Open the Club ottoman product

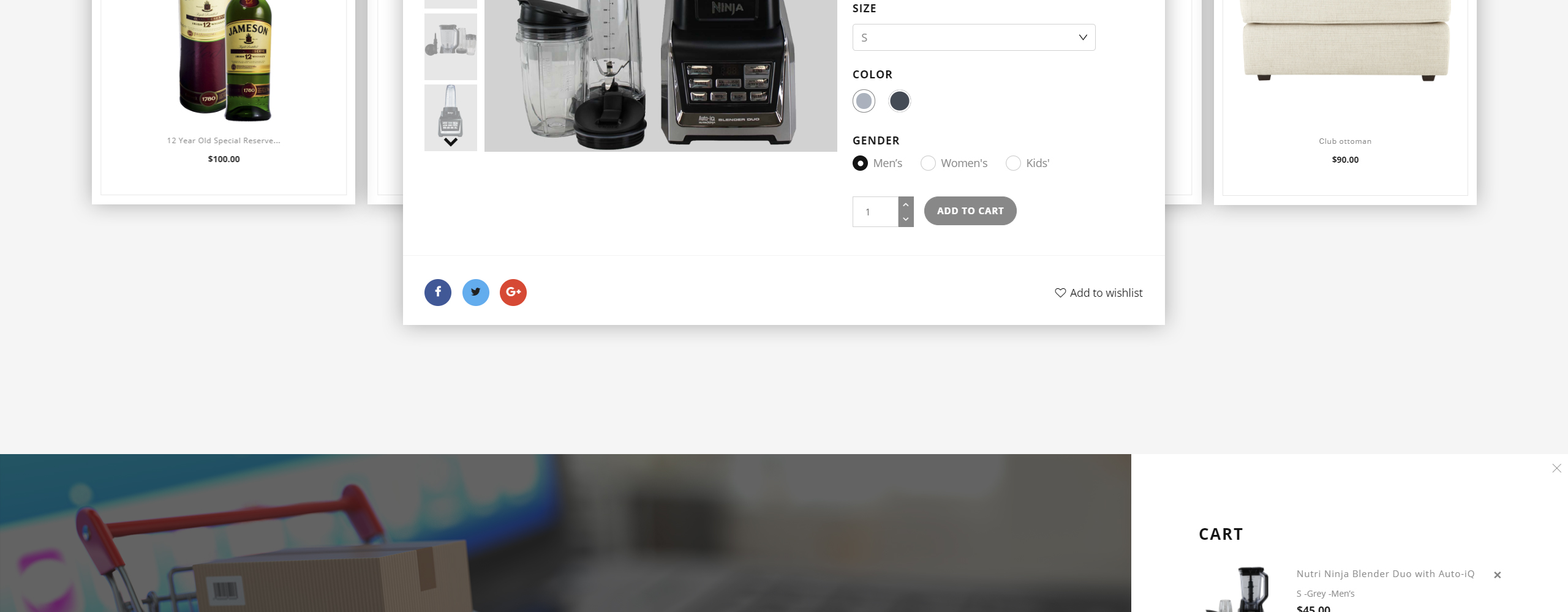coord(1345,141)
